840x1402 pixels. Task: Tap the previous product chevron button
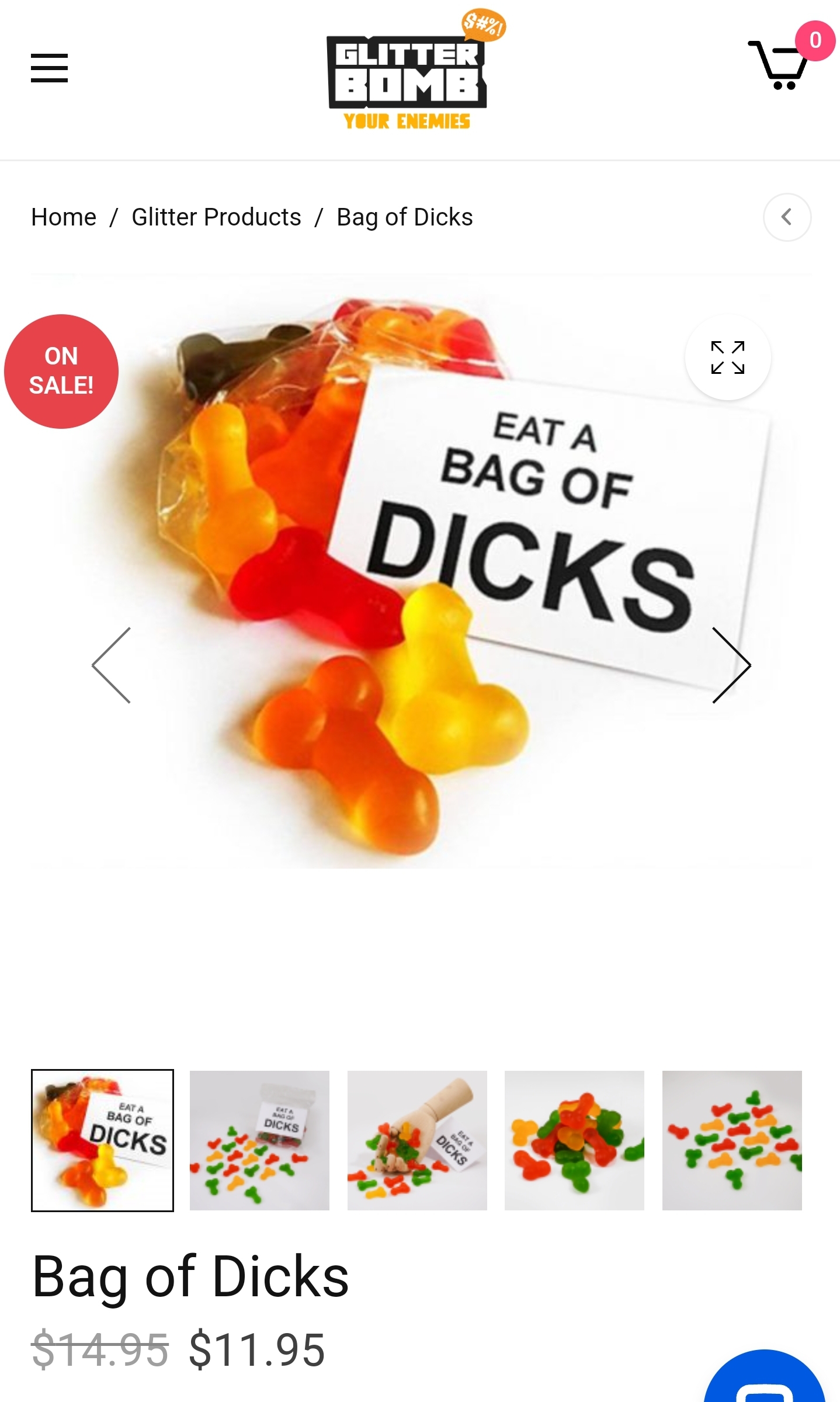pyautogui.click(x=787, y=217)
